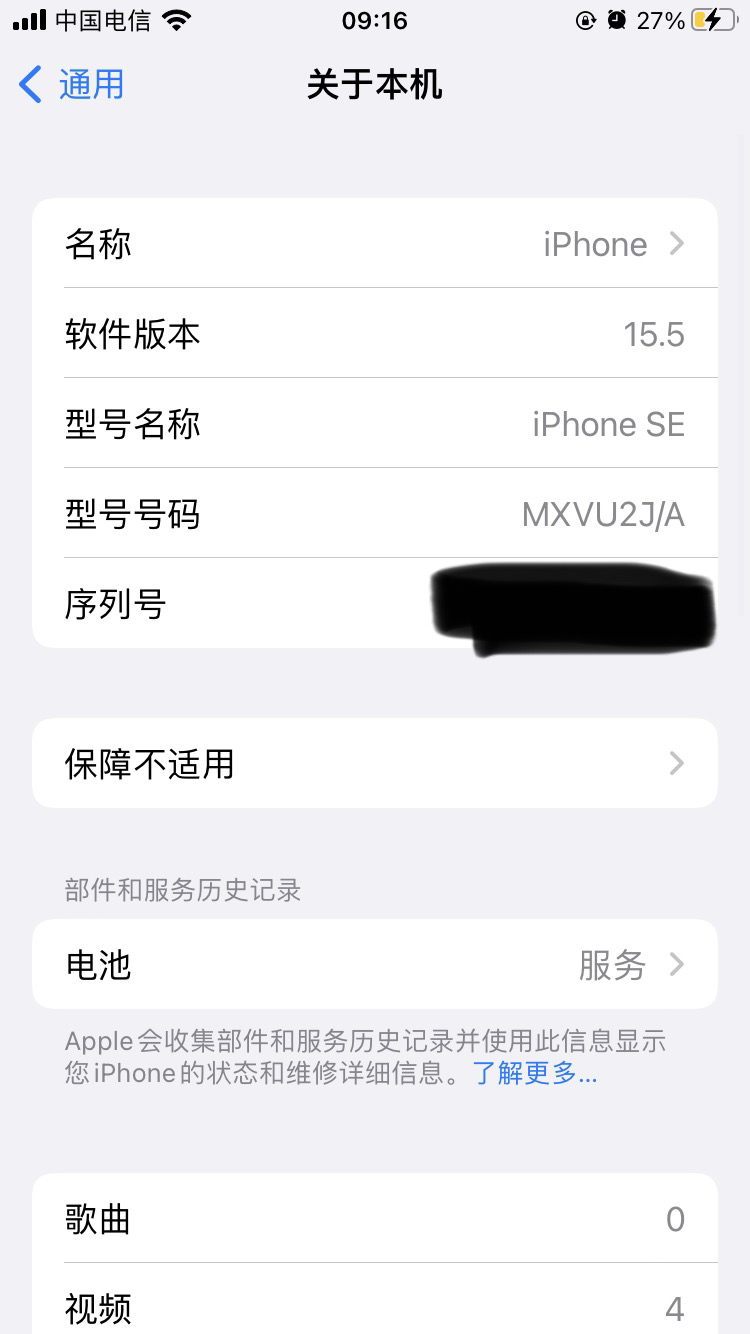Screen dimensions: 750x1334
Task: Tap the 了解更多 link
Action: point(535,1074)
